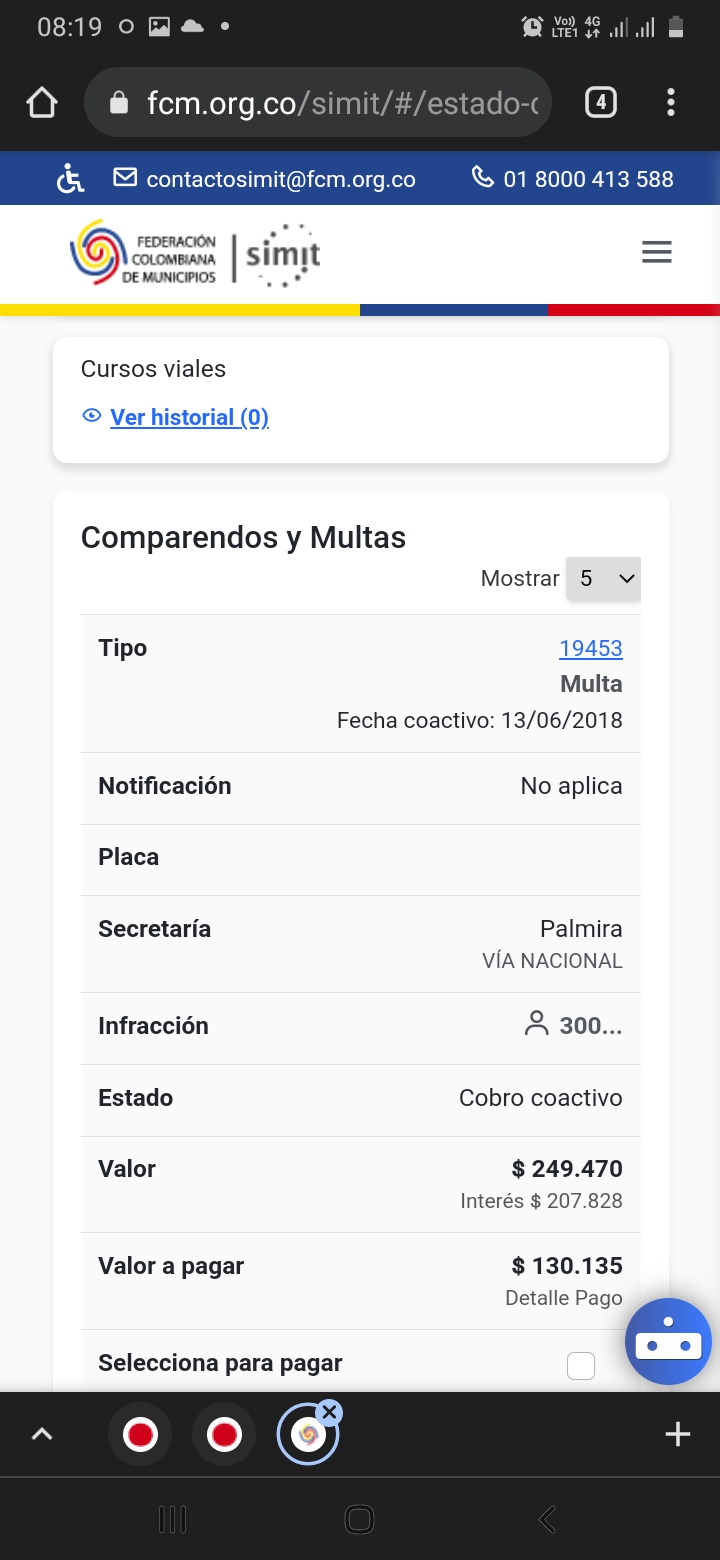Open the browser home page

[42, 102]
